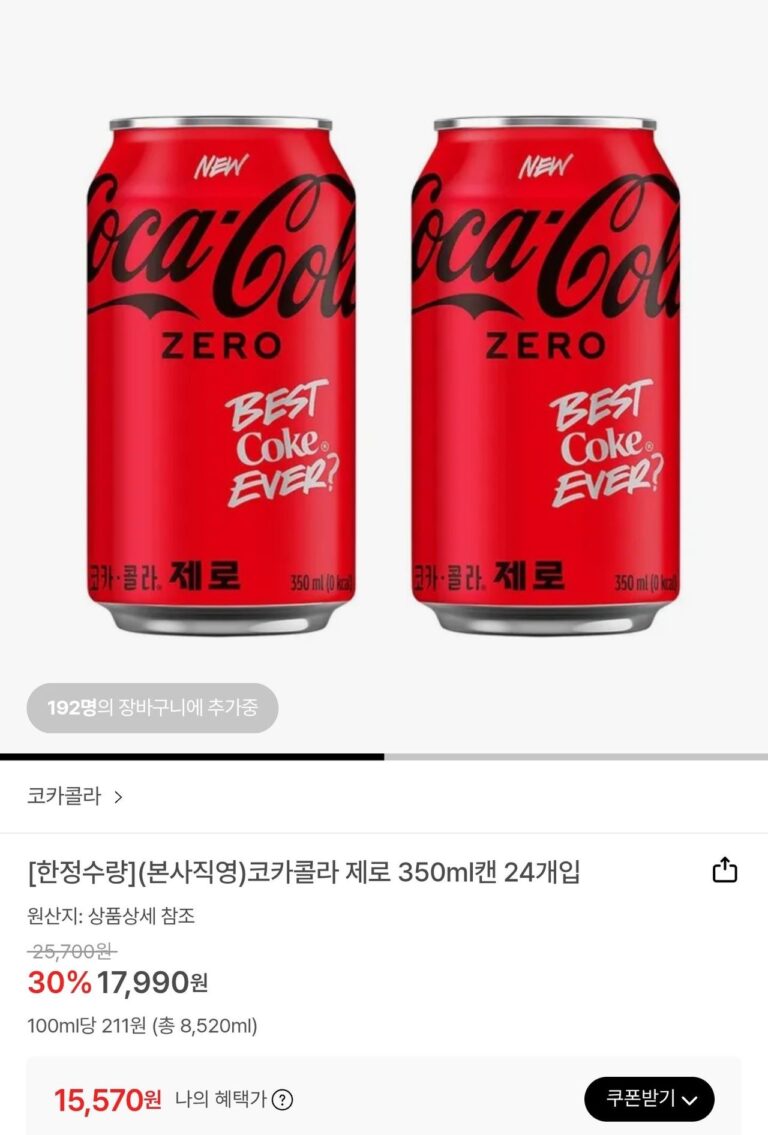This screenshot has height=1135, width=768.
Task: Open the 코카콜라 brand store link
Action: [75, 797]
